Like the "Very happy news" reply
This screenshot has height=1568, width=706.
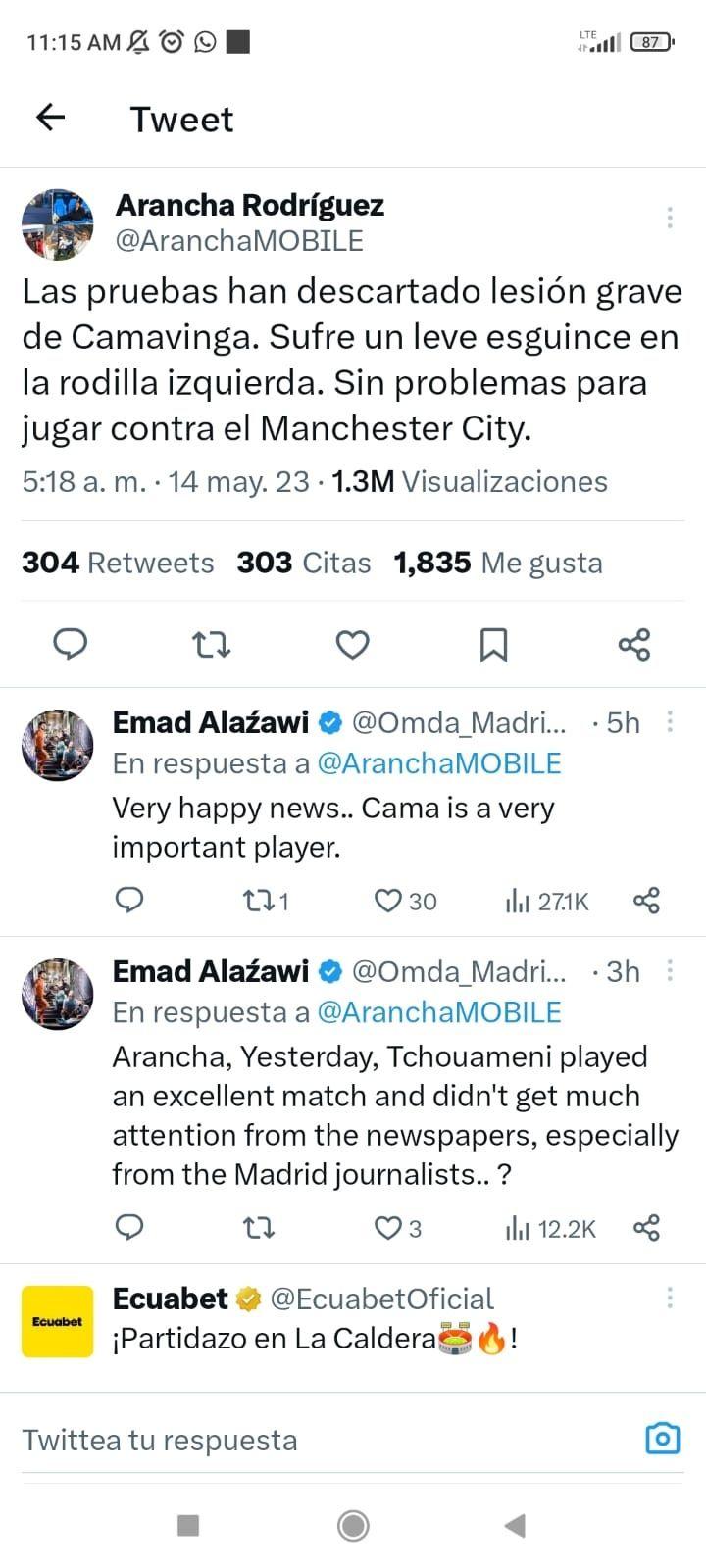pos(389,901)
